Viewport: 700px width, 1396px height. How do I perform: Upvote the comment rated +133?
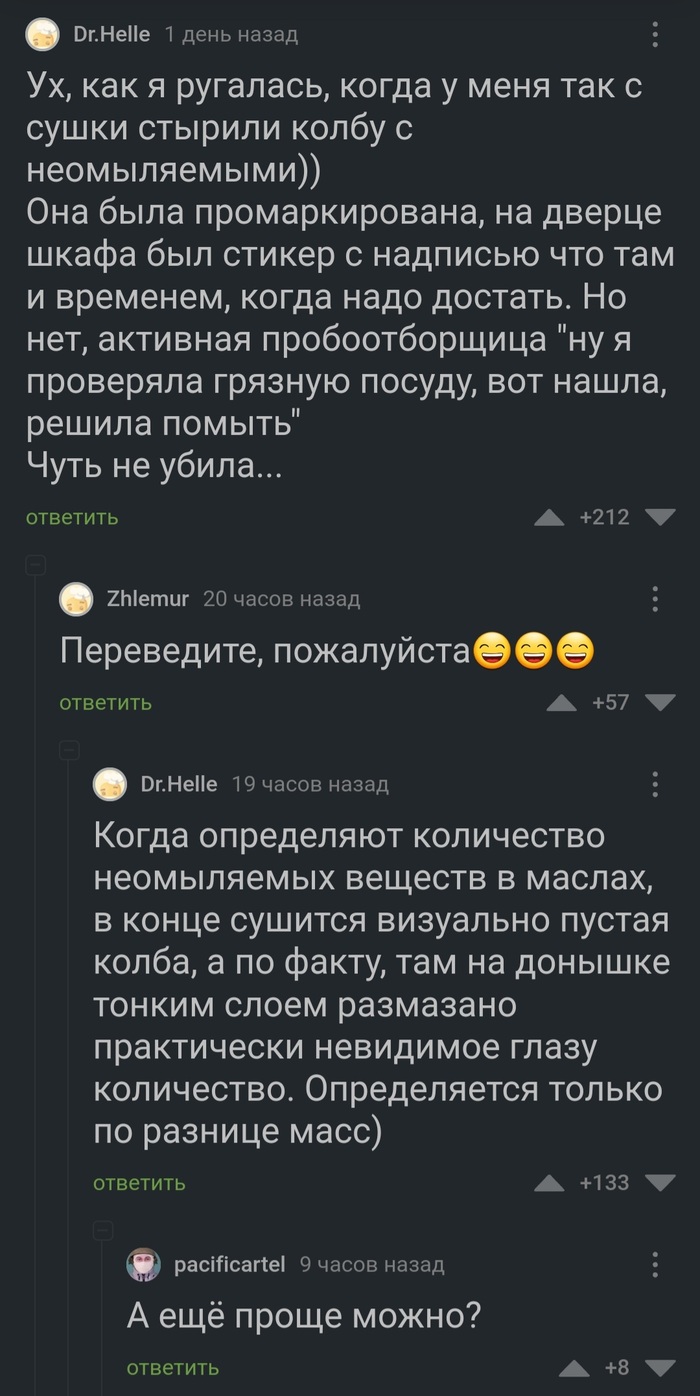pyautogui.click(x=549, y=1183)
